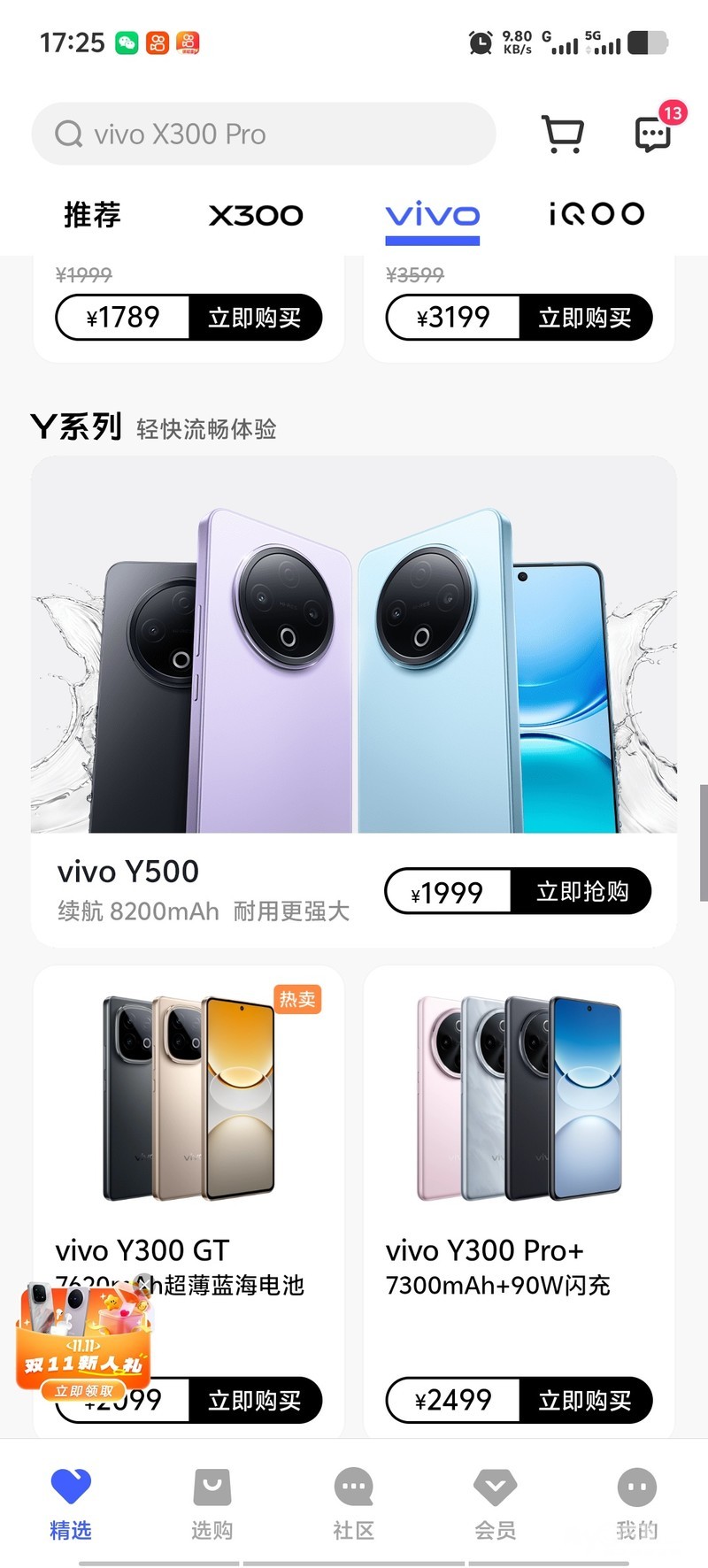Buy the vivo Y300 GT now
Image resolution: width=708 pixels, height=1568 pixels.
pyautogui.click(x=254, y=1401)
